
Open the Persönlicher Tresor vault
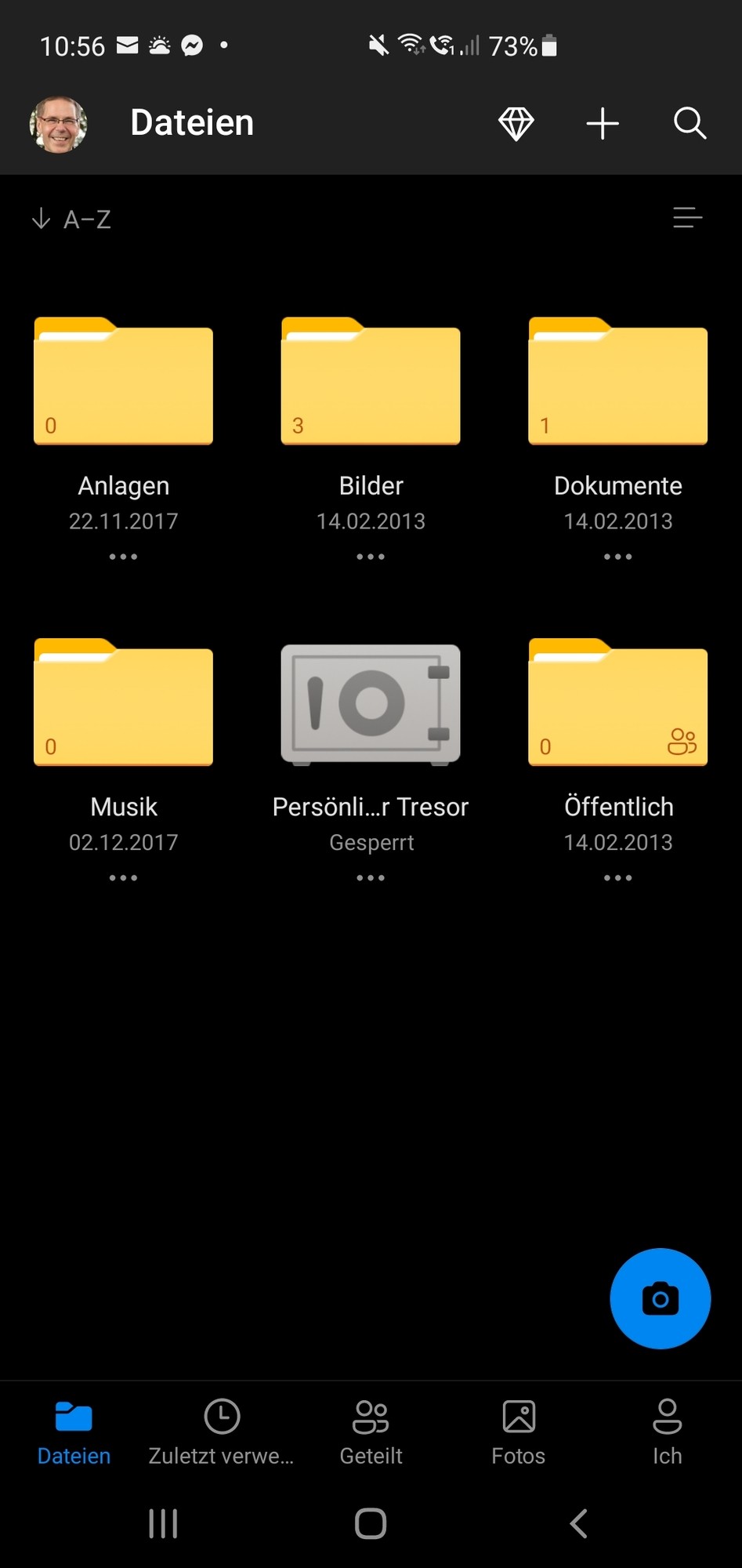[x=371, y=703]
